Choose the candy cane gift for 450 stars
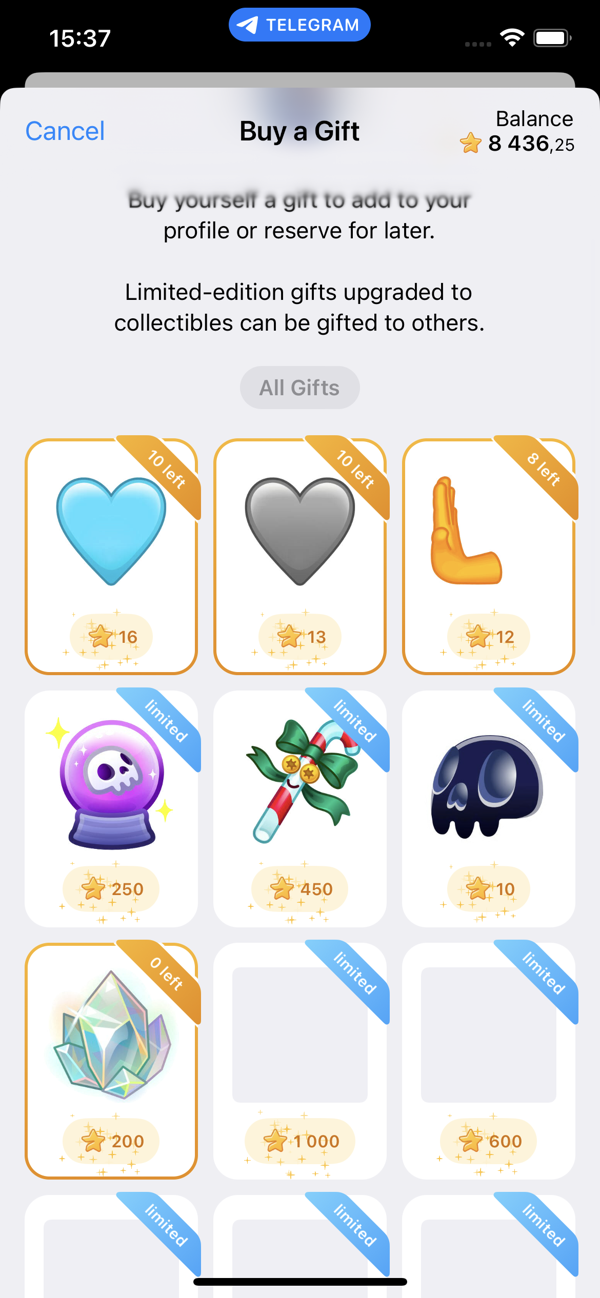Image resolution: width=600 pixels, height=1298 pixels. coord(300,807)
